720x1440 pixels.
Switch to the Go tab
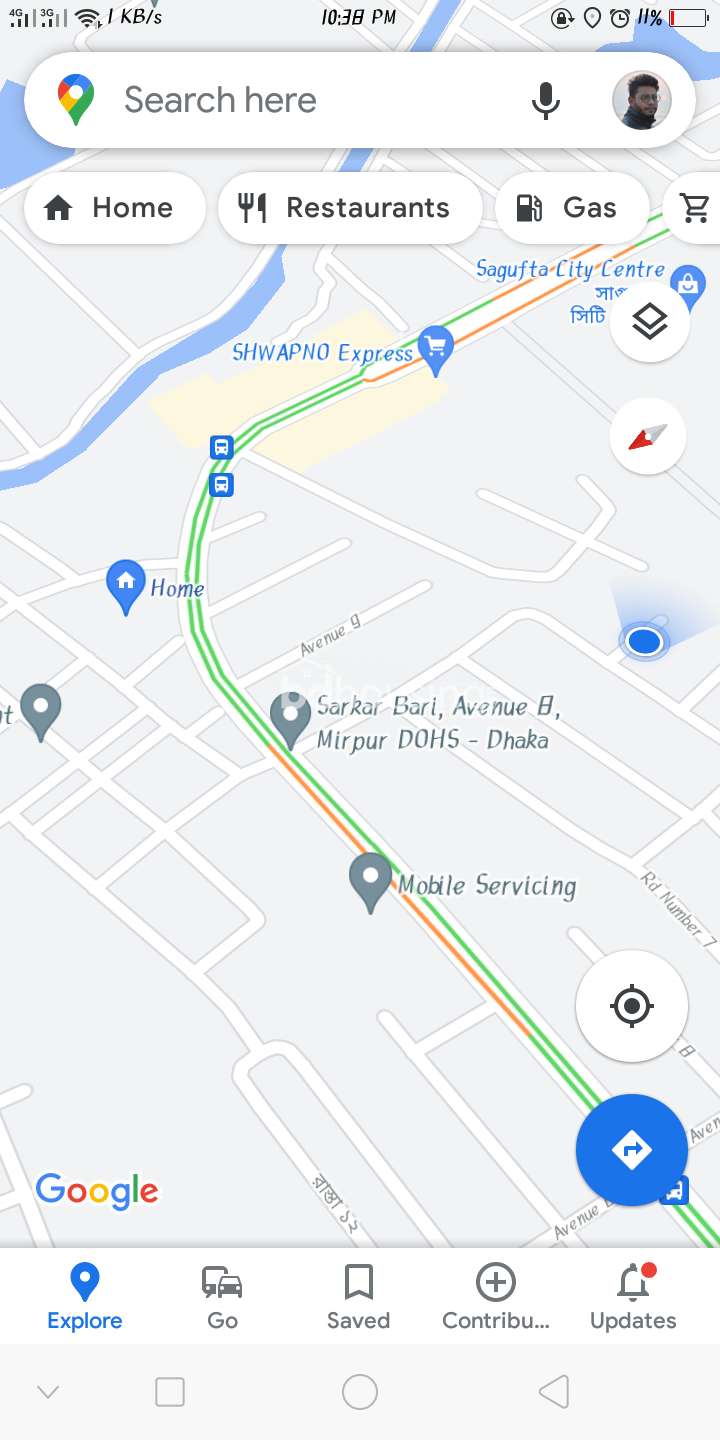(x=222, y=1297)
